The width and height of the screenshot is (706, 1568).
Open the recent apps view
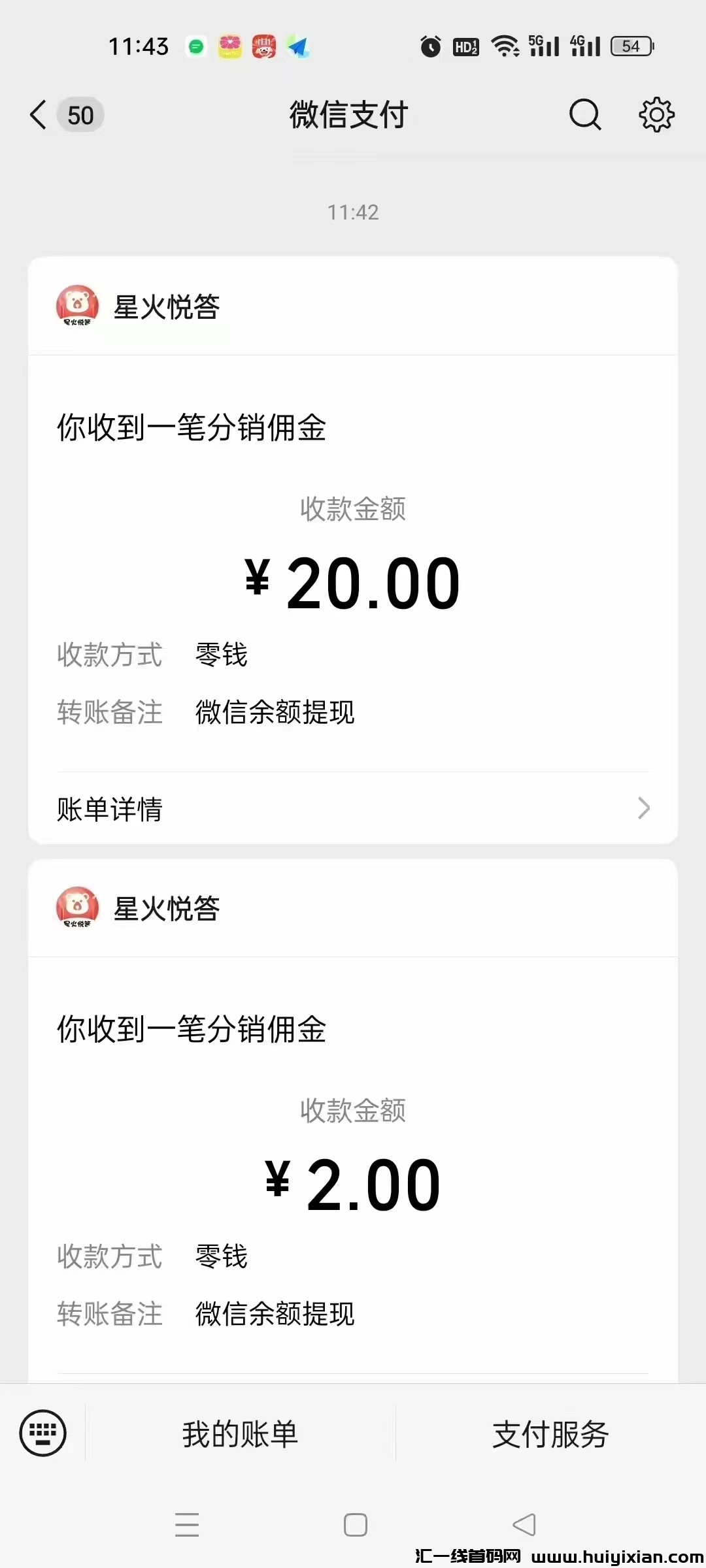pyautogui.click(x=187, y=1525)
